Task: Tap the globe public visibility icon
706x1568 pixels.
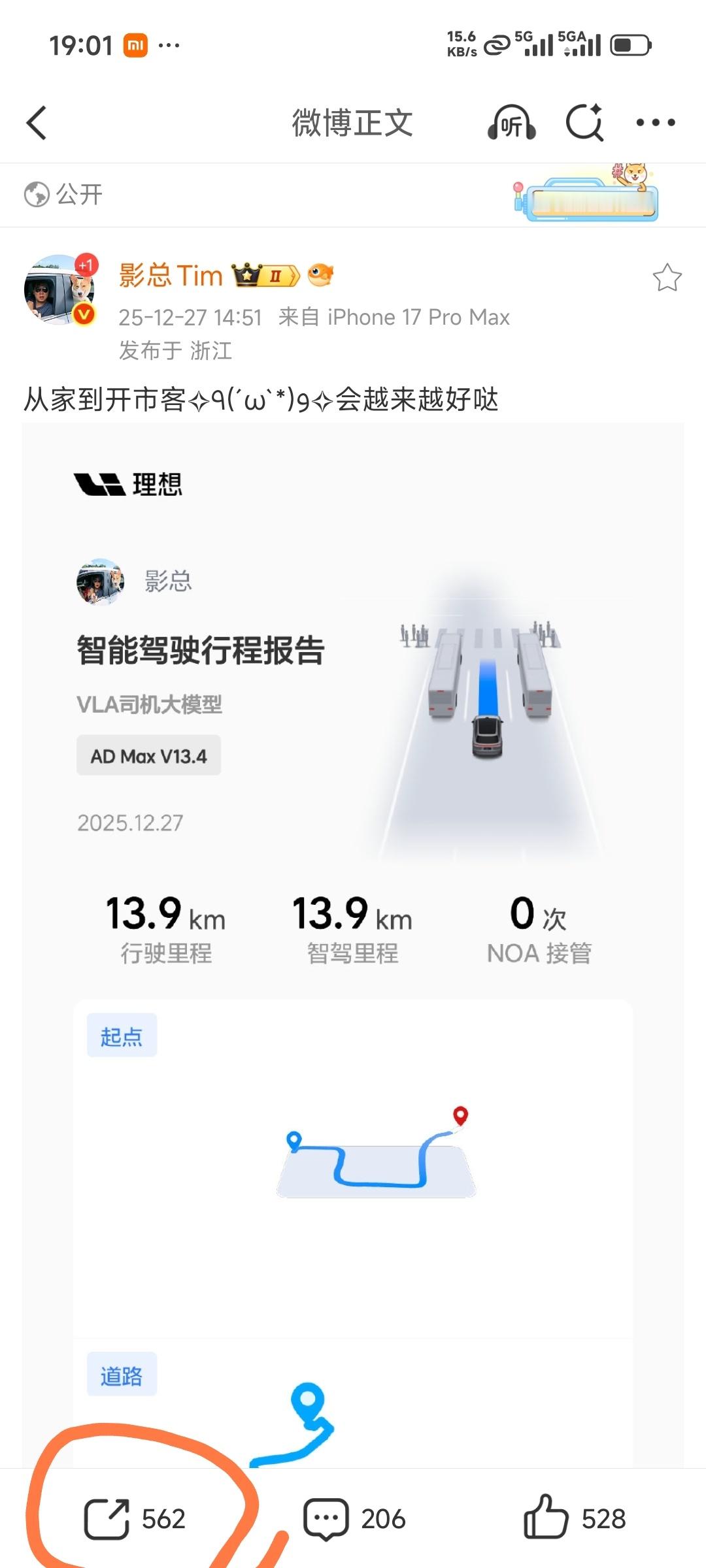Action: pos(36,194)
